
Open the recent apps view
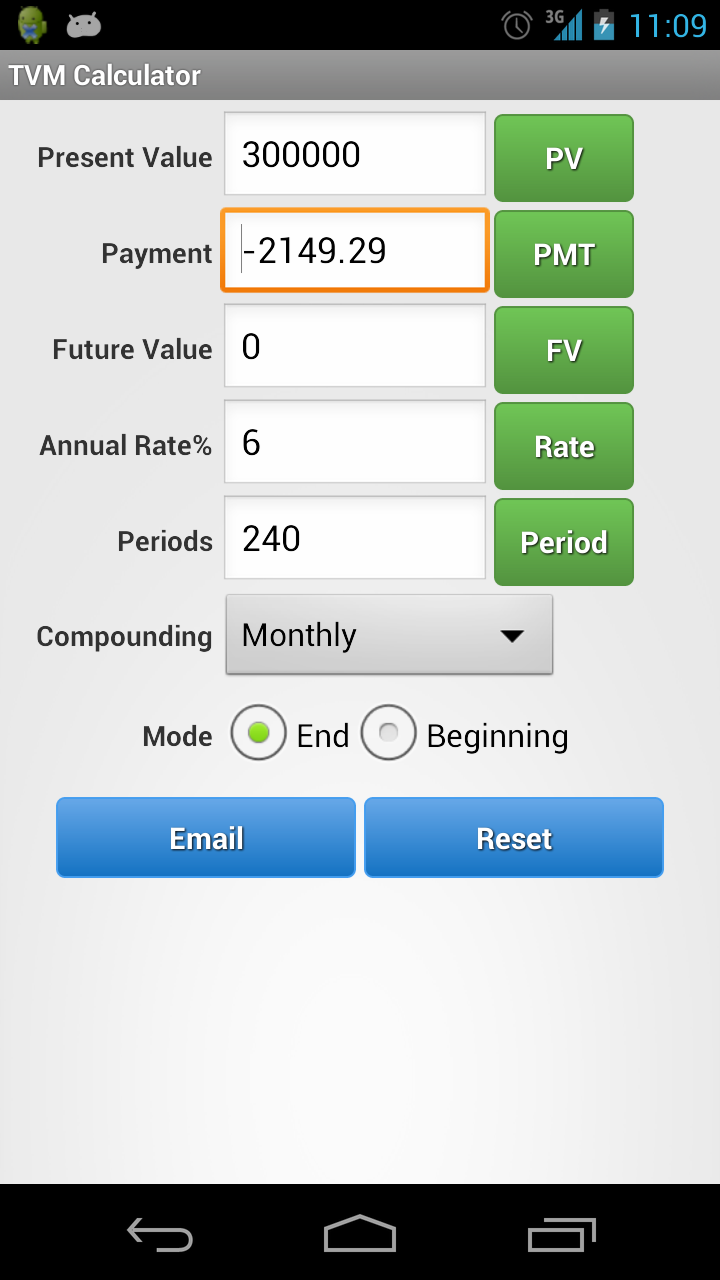click(561, 1234)
